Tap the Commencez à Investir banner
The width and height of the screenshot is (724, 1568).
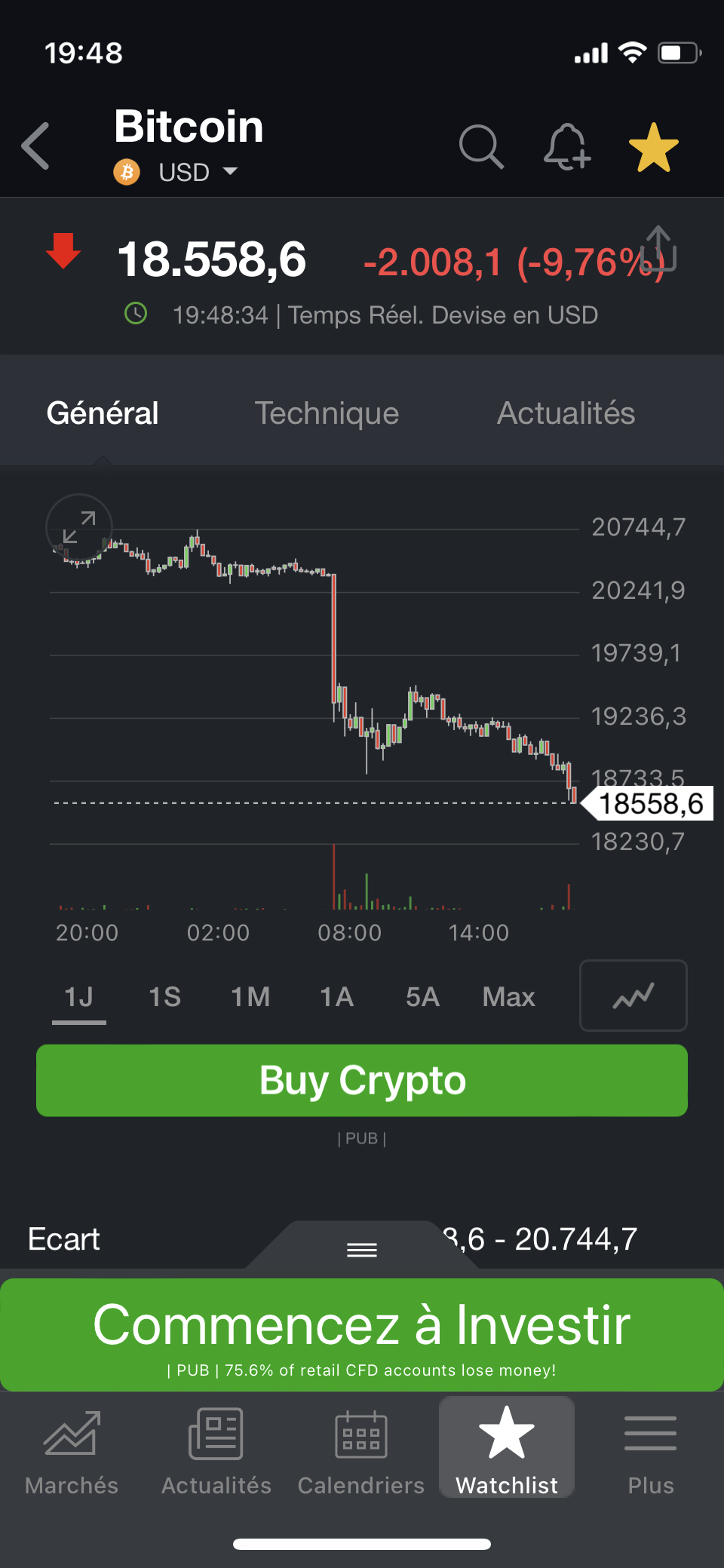(362, 1333)
